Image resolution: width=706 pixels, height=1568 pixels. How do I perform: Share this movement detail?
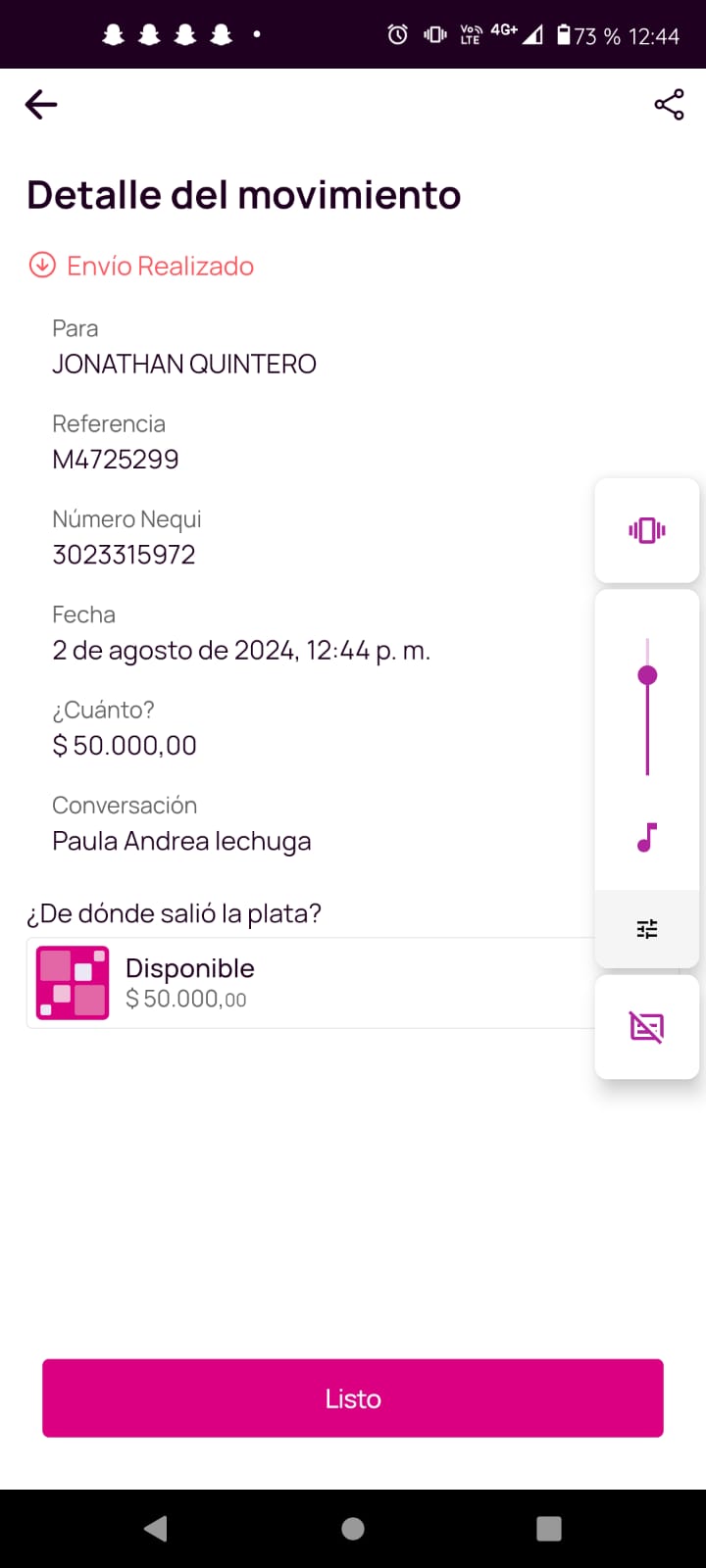point(669,105)
